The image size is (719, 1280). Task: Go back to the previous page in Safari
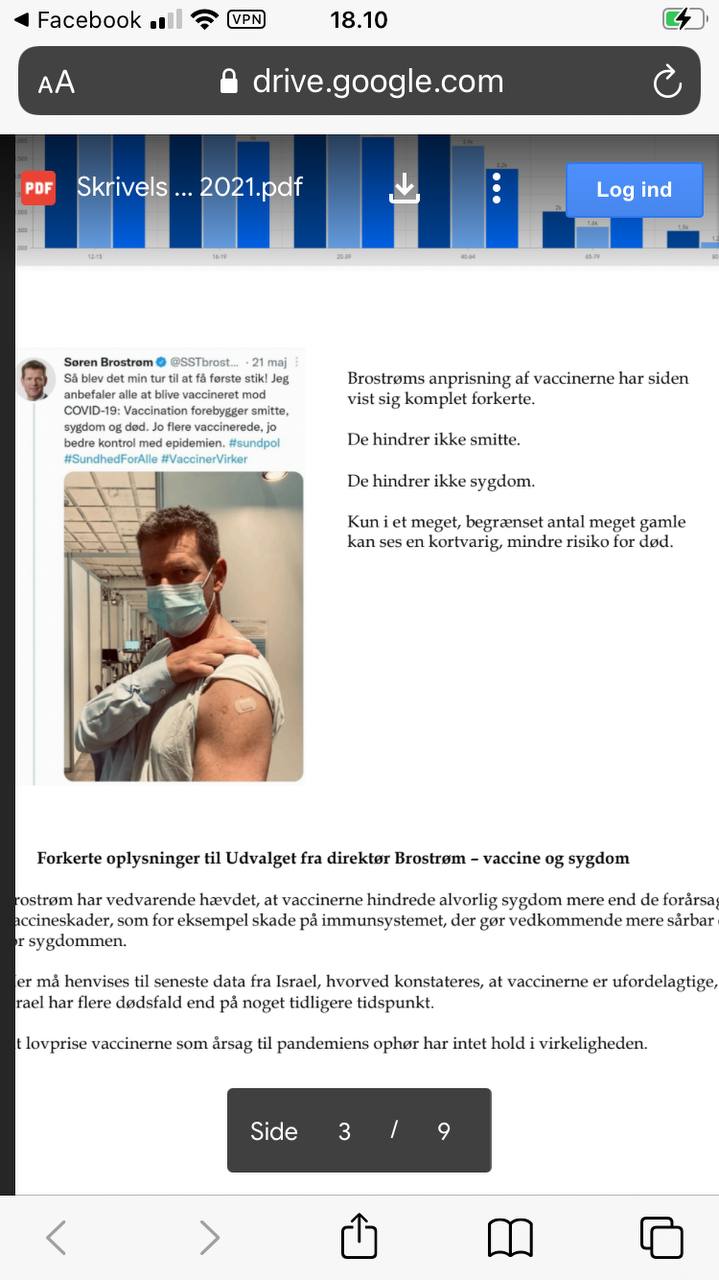click(56, 1238)
